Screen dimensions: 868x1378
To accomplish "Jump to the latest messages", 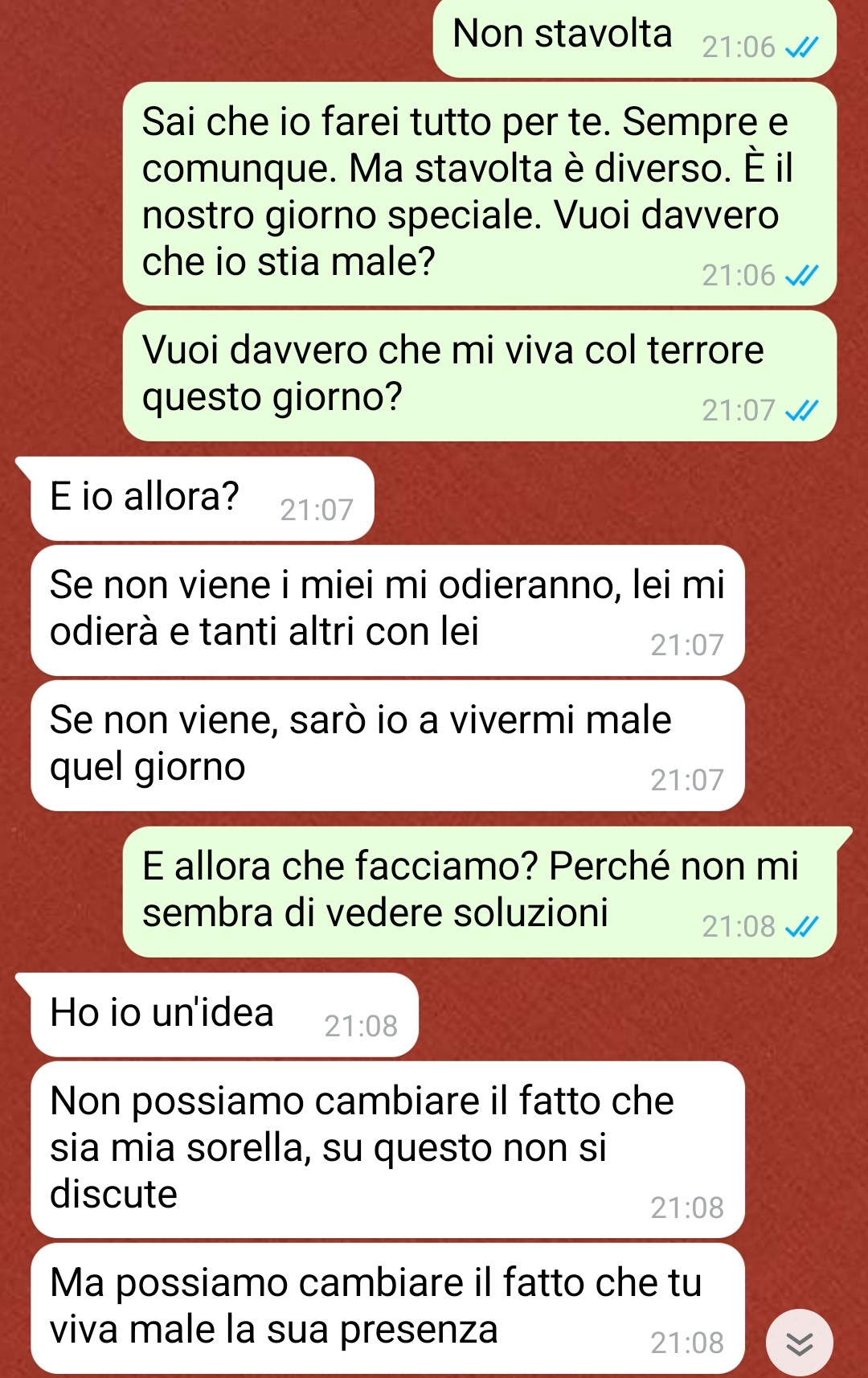I will (x=799, y=1342).
